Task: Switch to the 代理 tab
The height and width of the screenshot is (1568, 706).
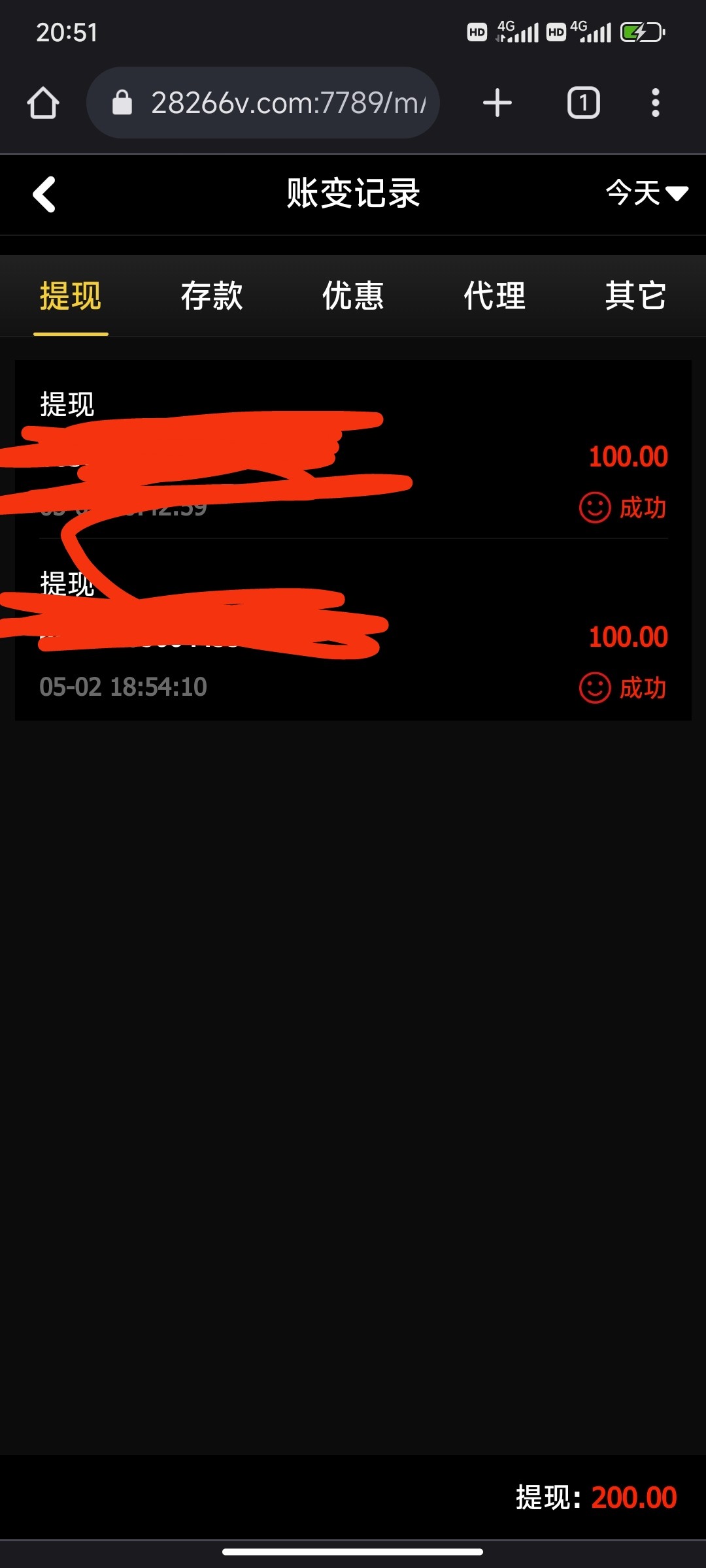Action: (x=494, y=296)
